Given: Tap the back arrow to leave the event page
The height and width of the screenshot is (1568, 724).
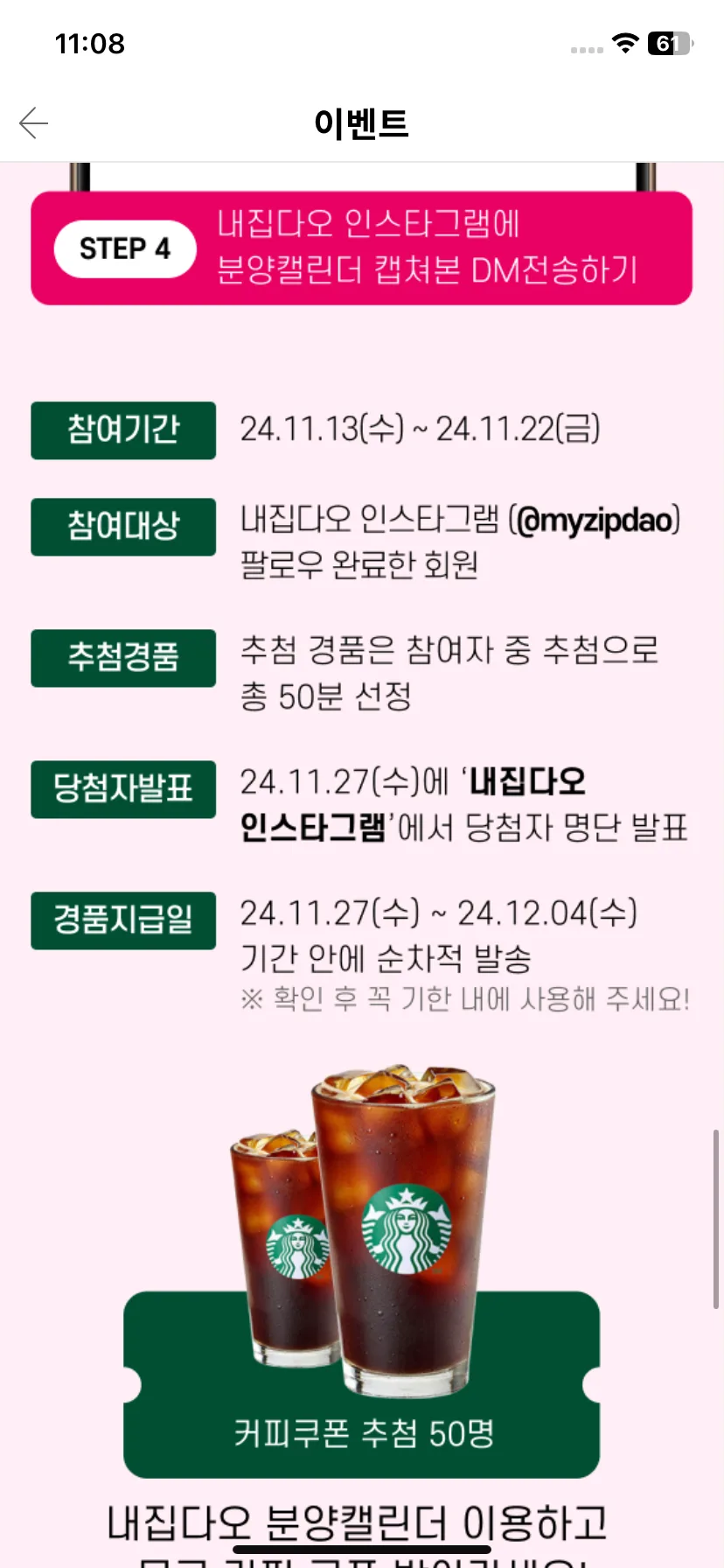Looking at the screenshot, I should (33, 123).
